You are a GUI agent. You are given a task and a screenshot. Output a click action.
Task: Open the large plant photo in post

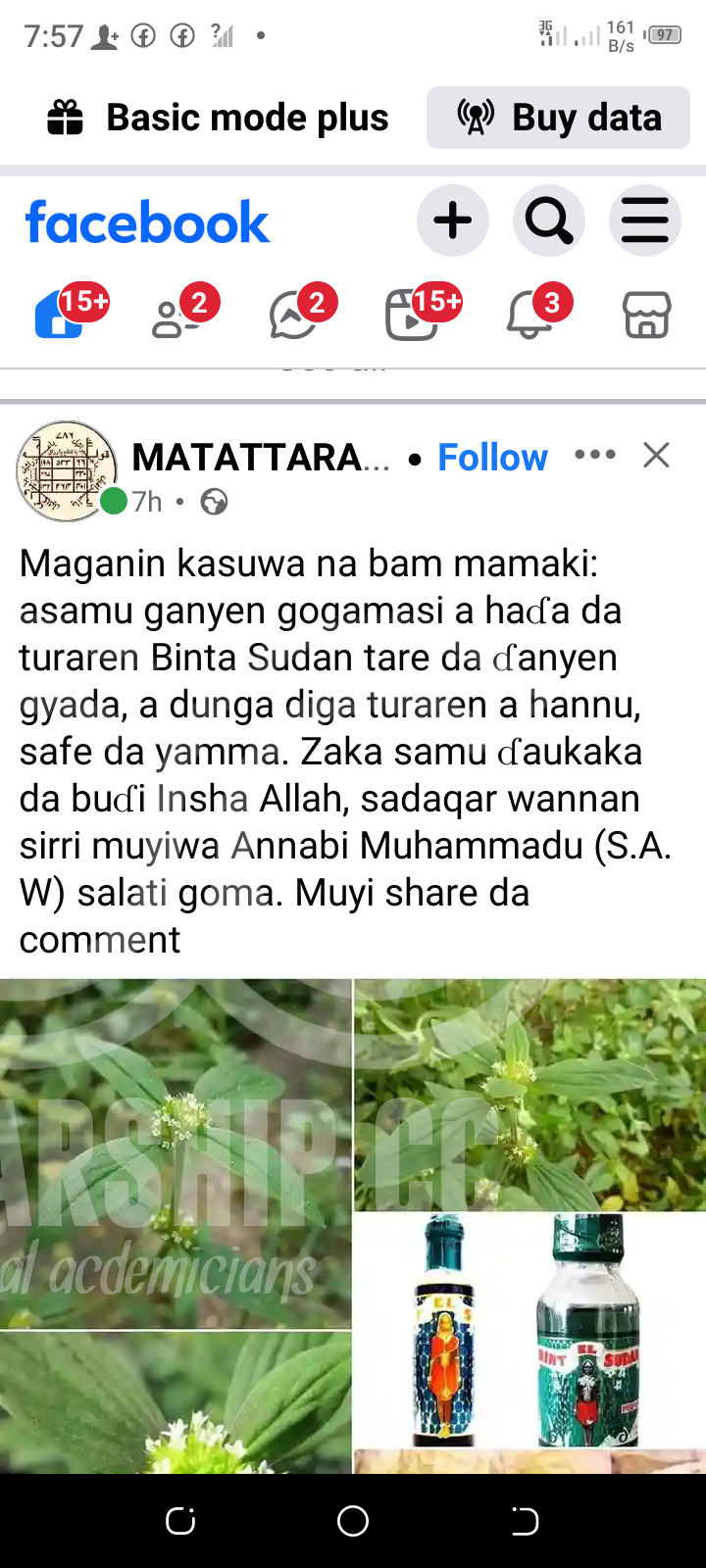pyautogui.click(x=176, y=1152)
